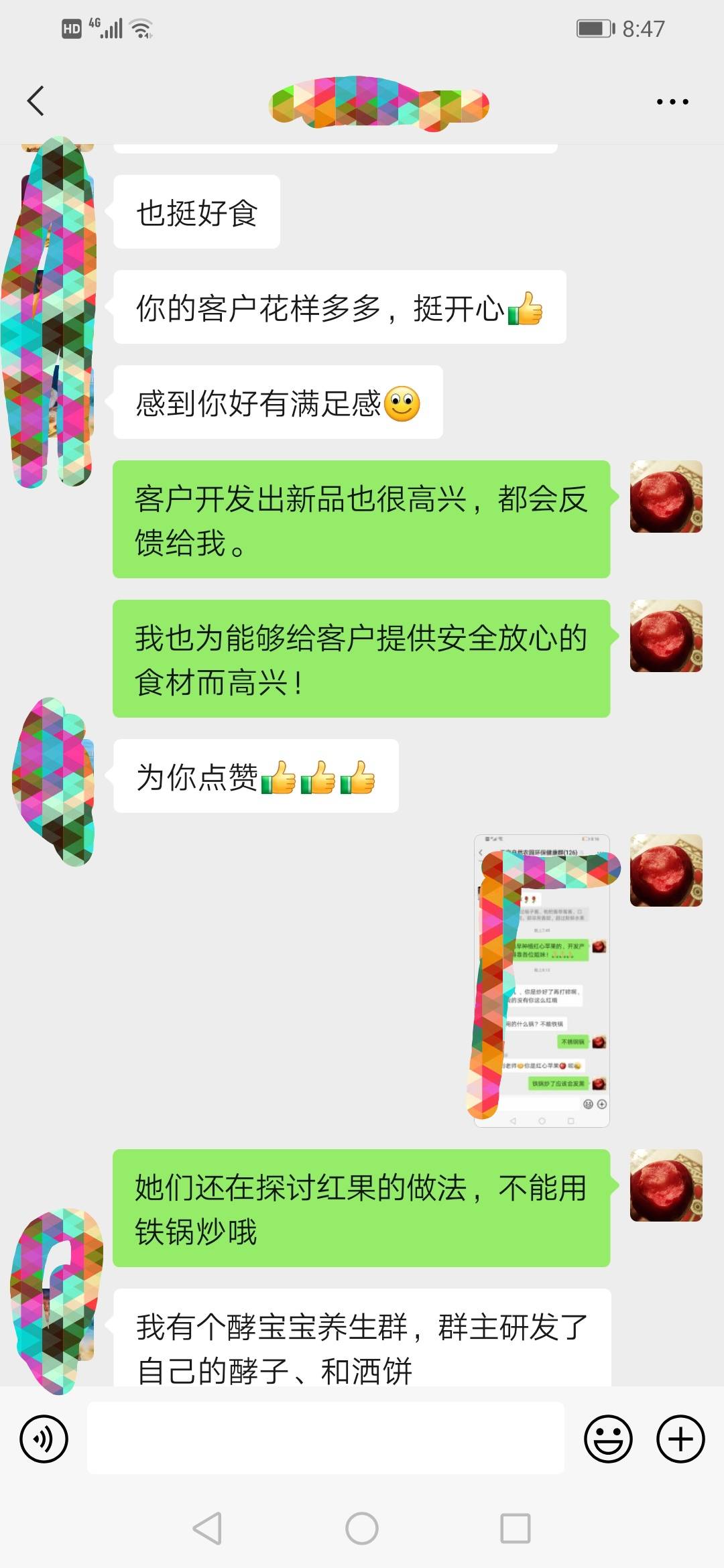Open the emoji sticker panel
The height and width of the screenshot is (1568, 724).
pos(608,1439)
